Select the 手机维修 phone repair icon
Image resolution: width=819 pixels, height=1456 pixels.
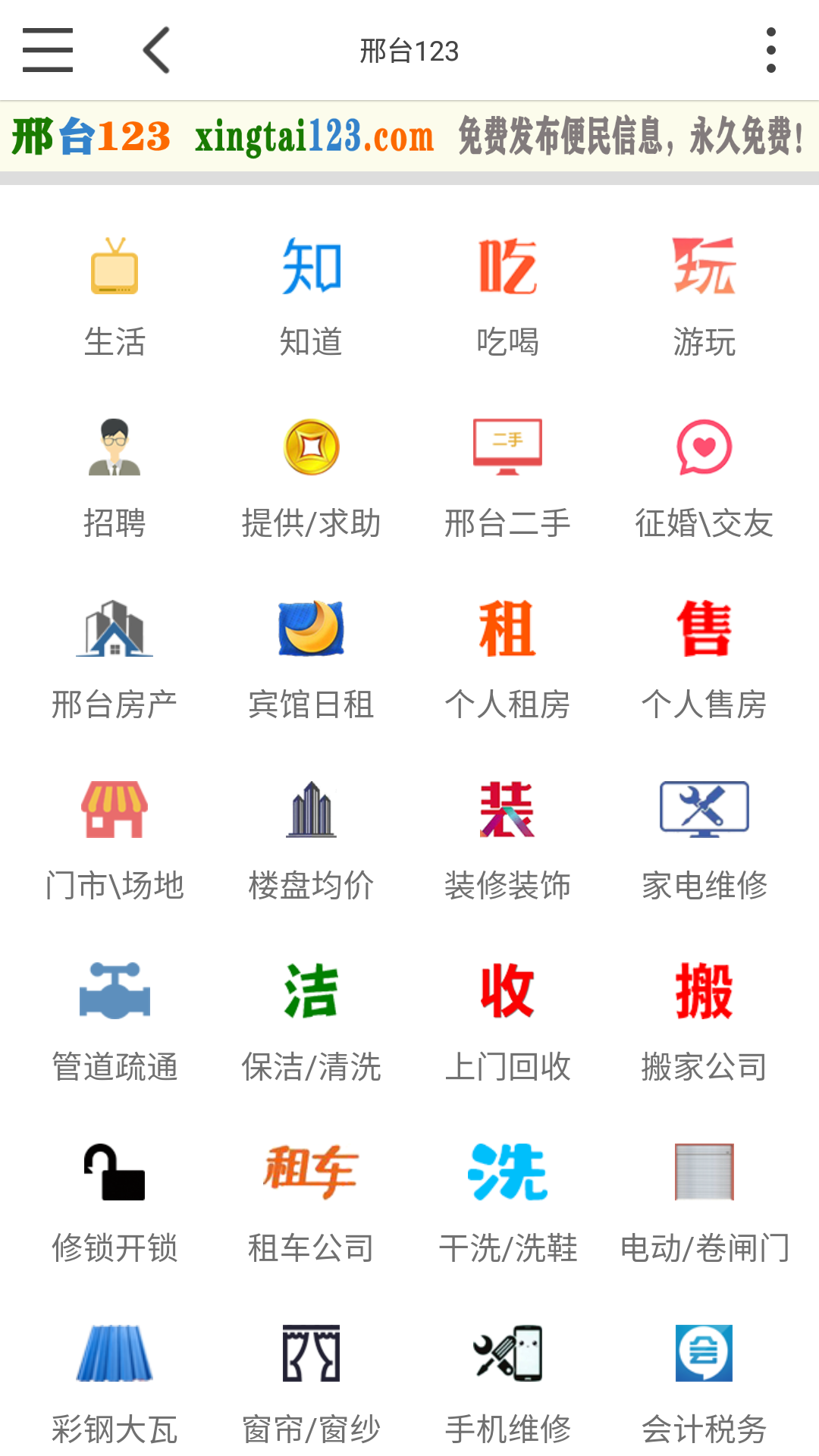tap(508, 1357)
